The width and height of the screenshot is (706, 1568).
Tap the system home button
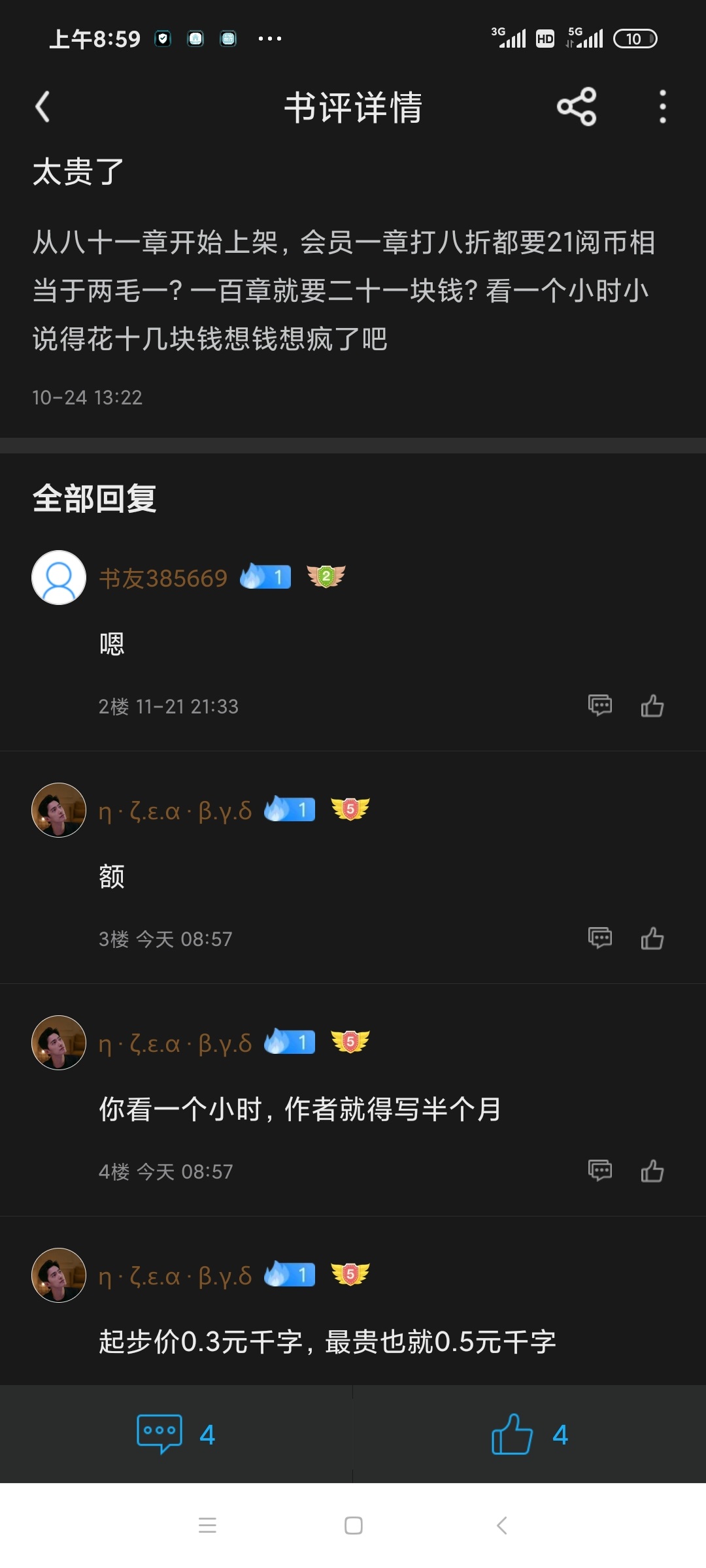[354, 1526]
